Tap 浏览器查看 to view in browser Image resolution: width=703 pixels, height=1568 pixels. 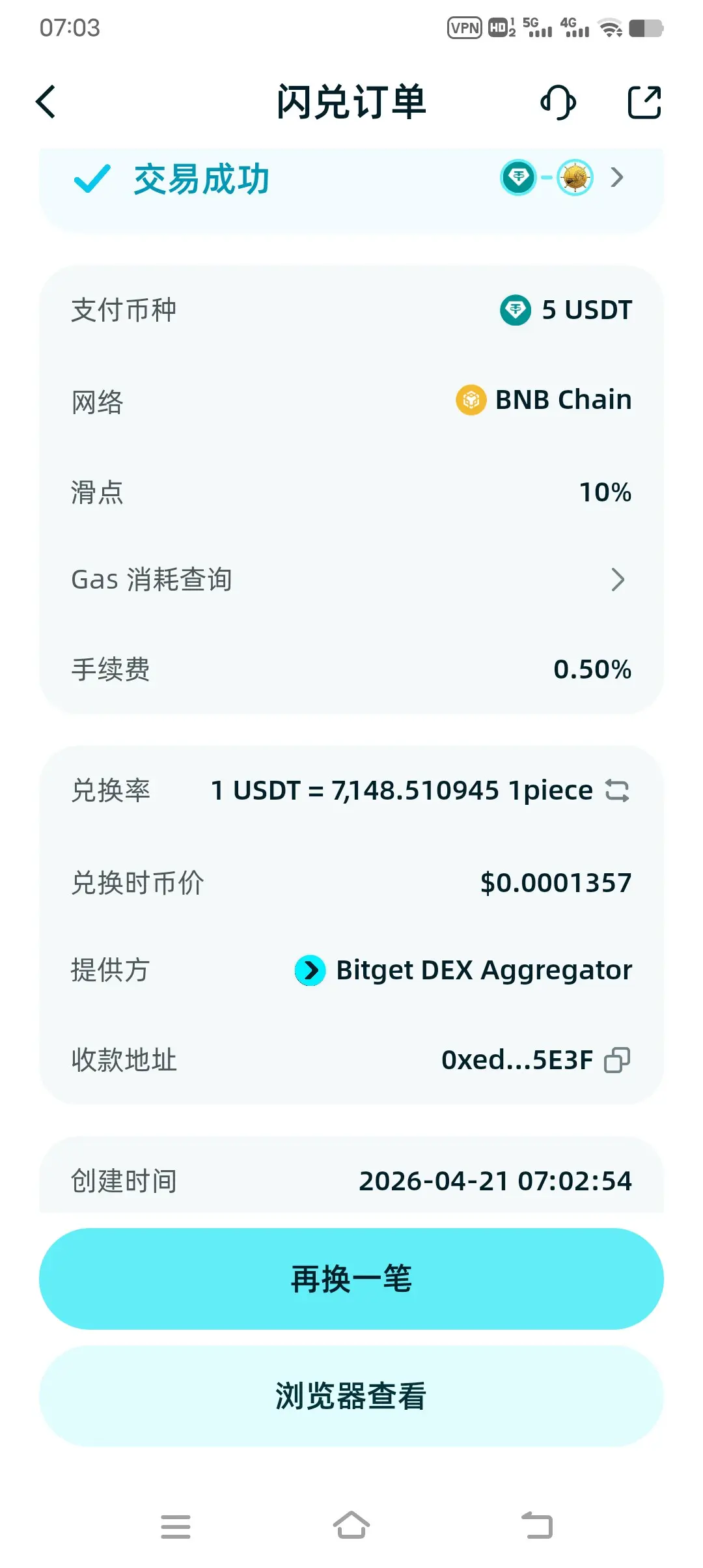coord(351,1396)
